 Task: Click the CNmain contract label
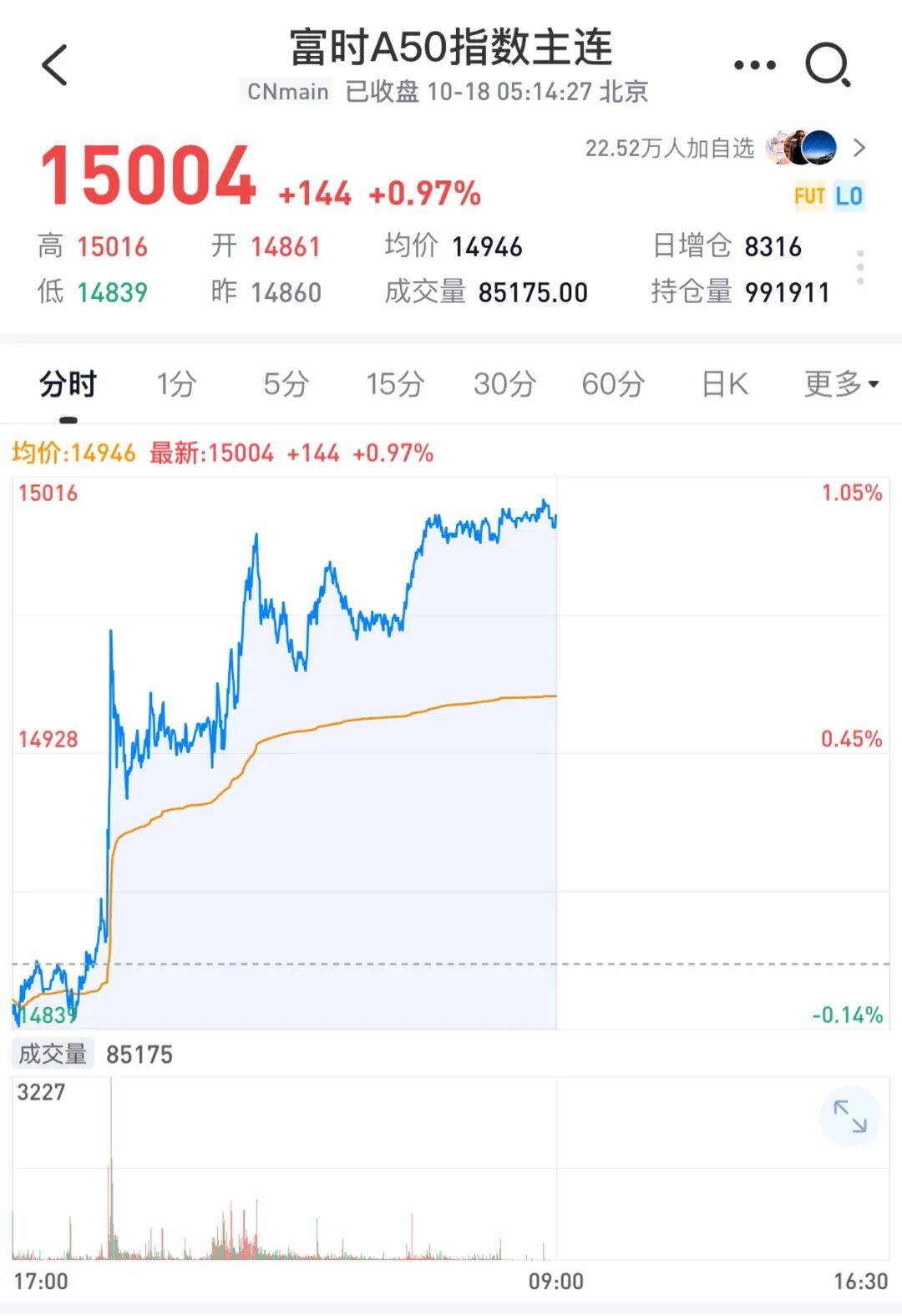288,91
